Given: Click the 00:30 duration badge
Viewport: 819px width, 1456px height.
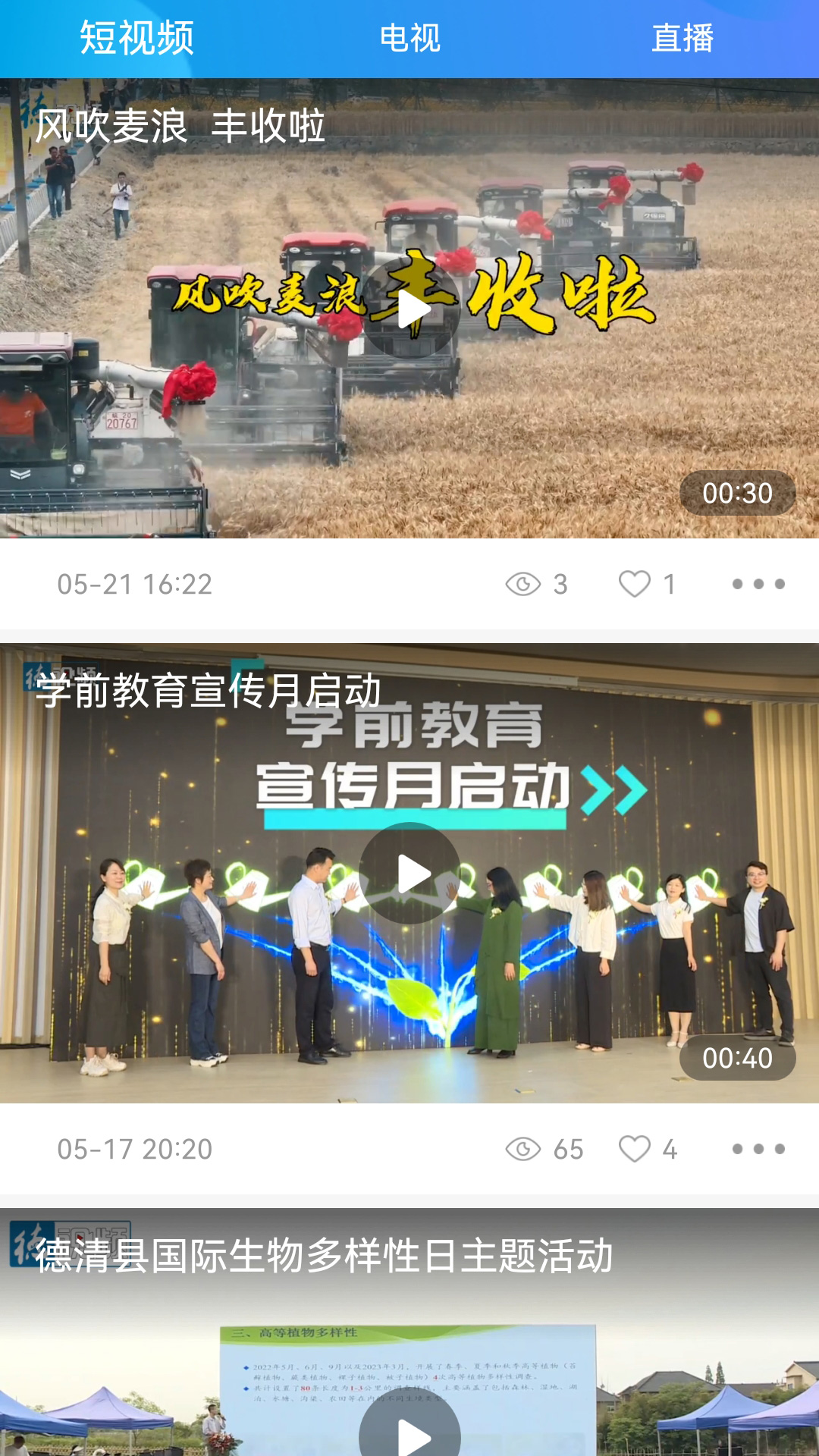Looking at the screenshot, I should (x=736, y=493).
